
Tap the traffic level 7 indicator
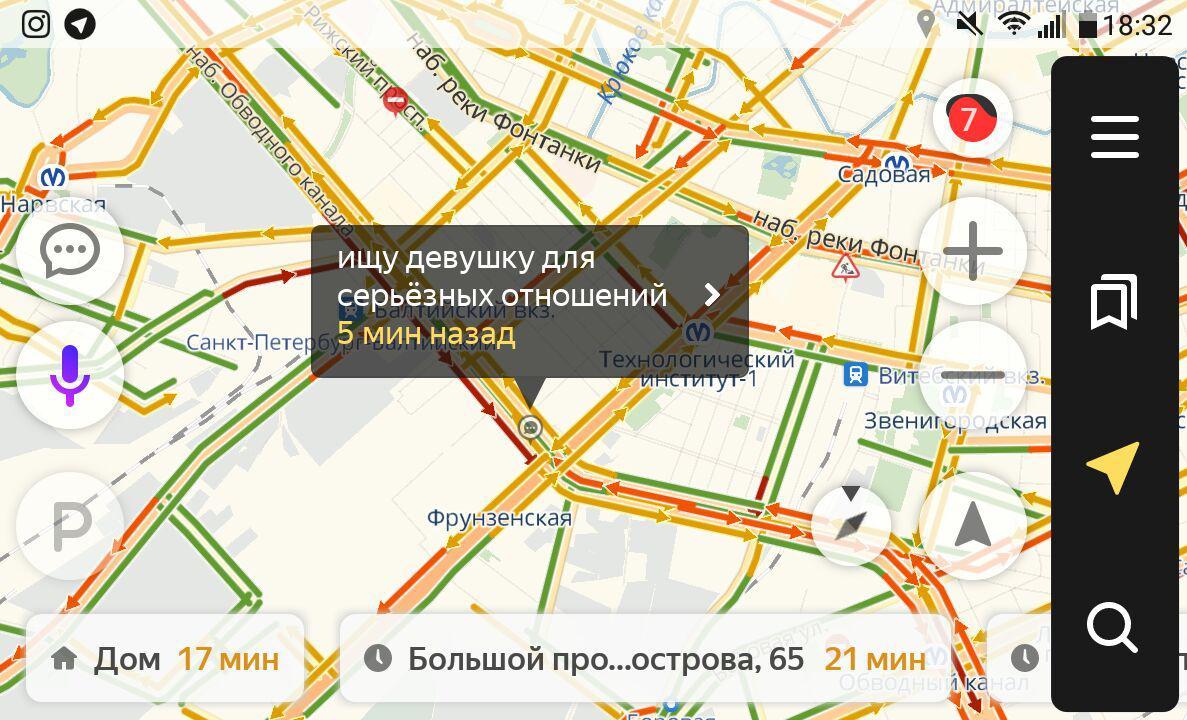coord(971,119)
